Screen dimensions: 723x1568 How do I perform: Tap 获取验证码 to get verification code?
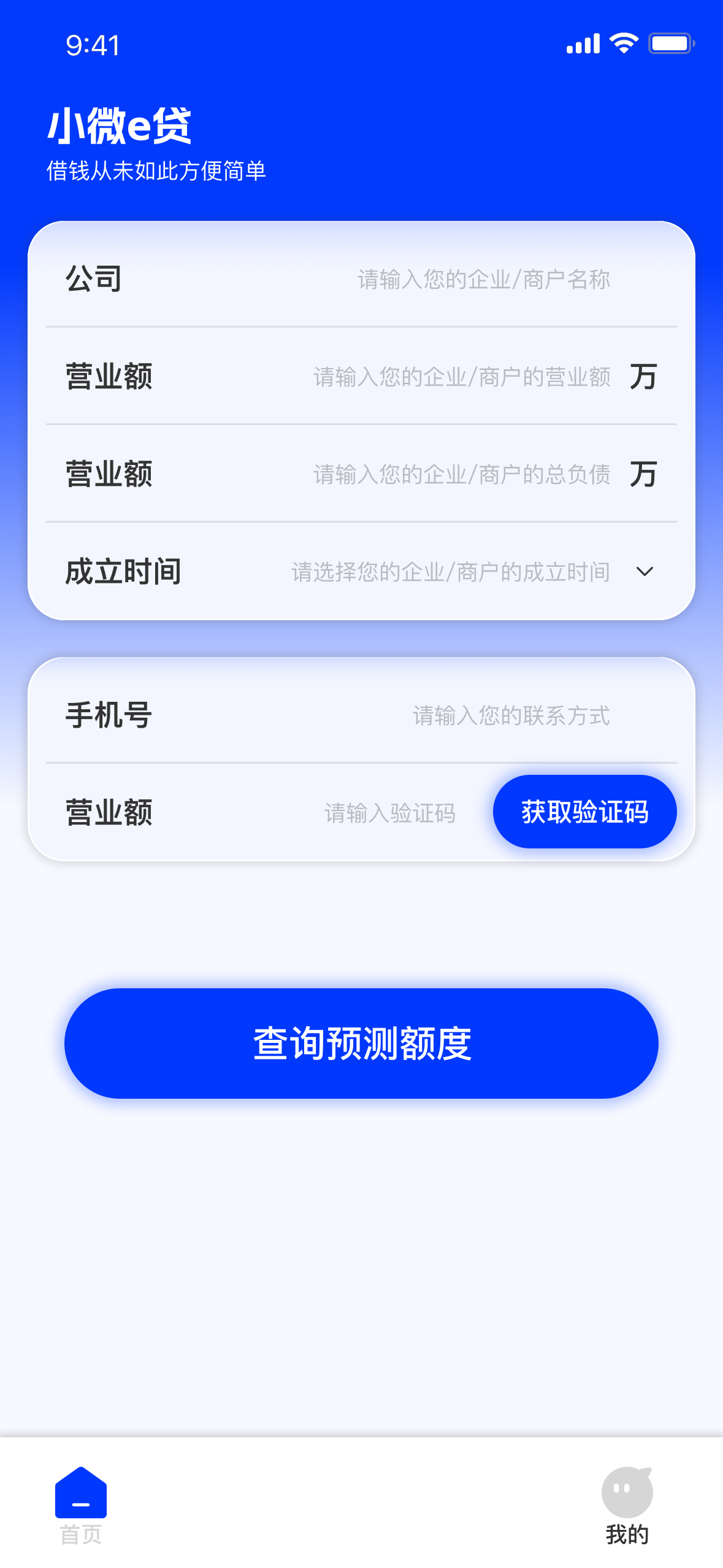[584, 812]
